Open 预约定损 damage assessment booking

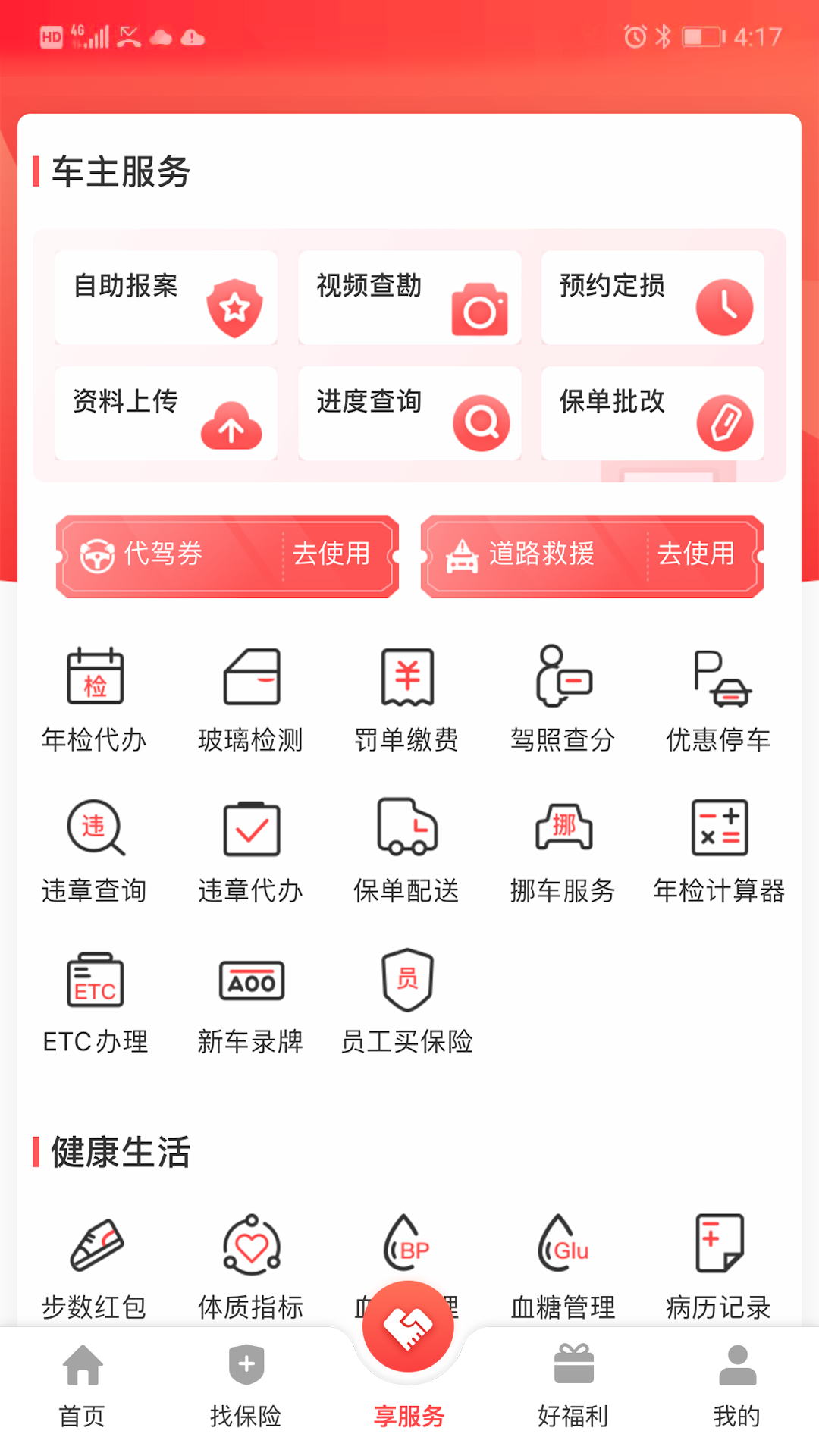point(652,298)
